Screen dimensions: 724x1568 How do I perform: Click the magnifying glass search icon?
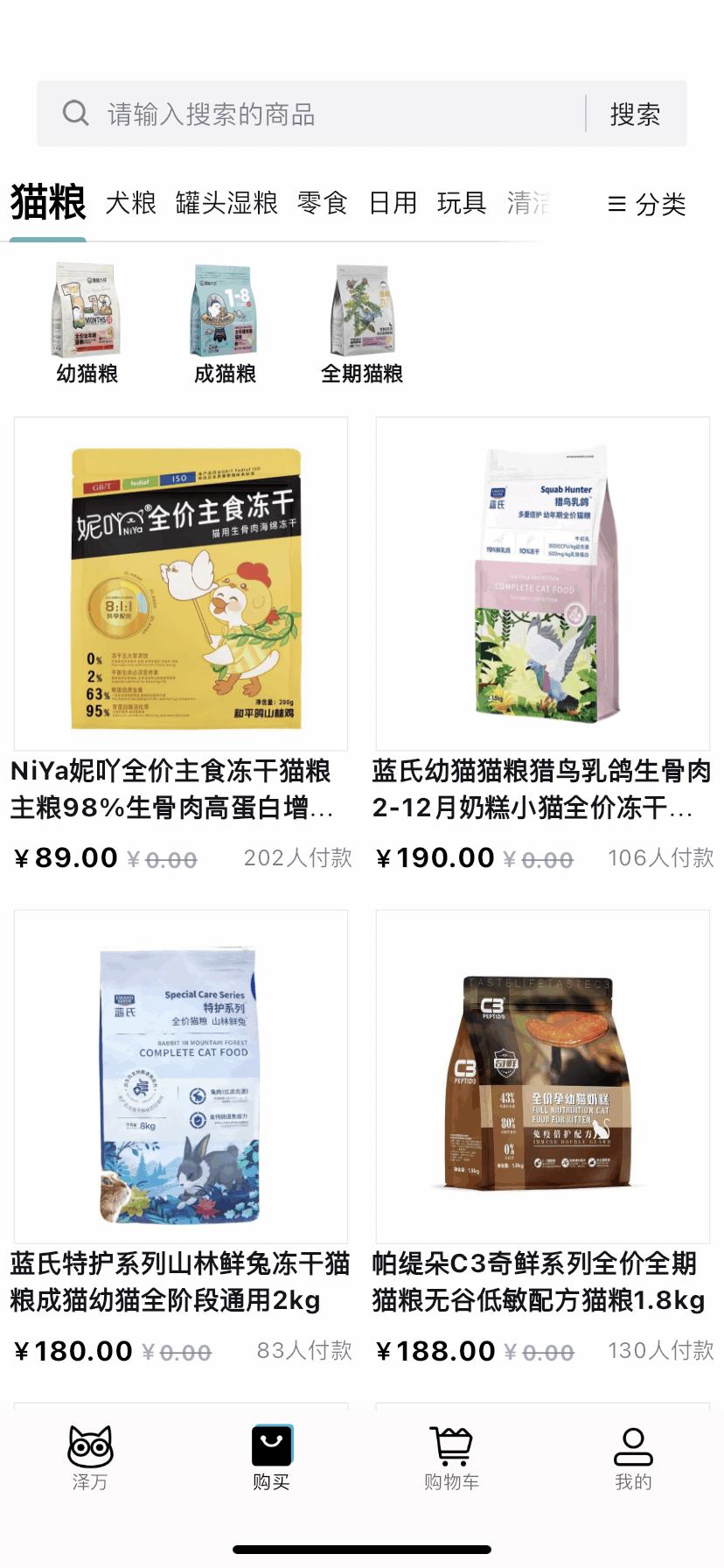point(75,113)
